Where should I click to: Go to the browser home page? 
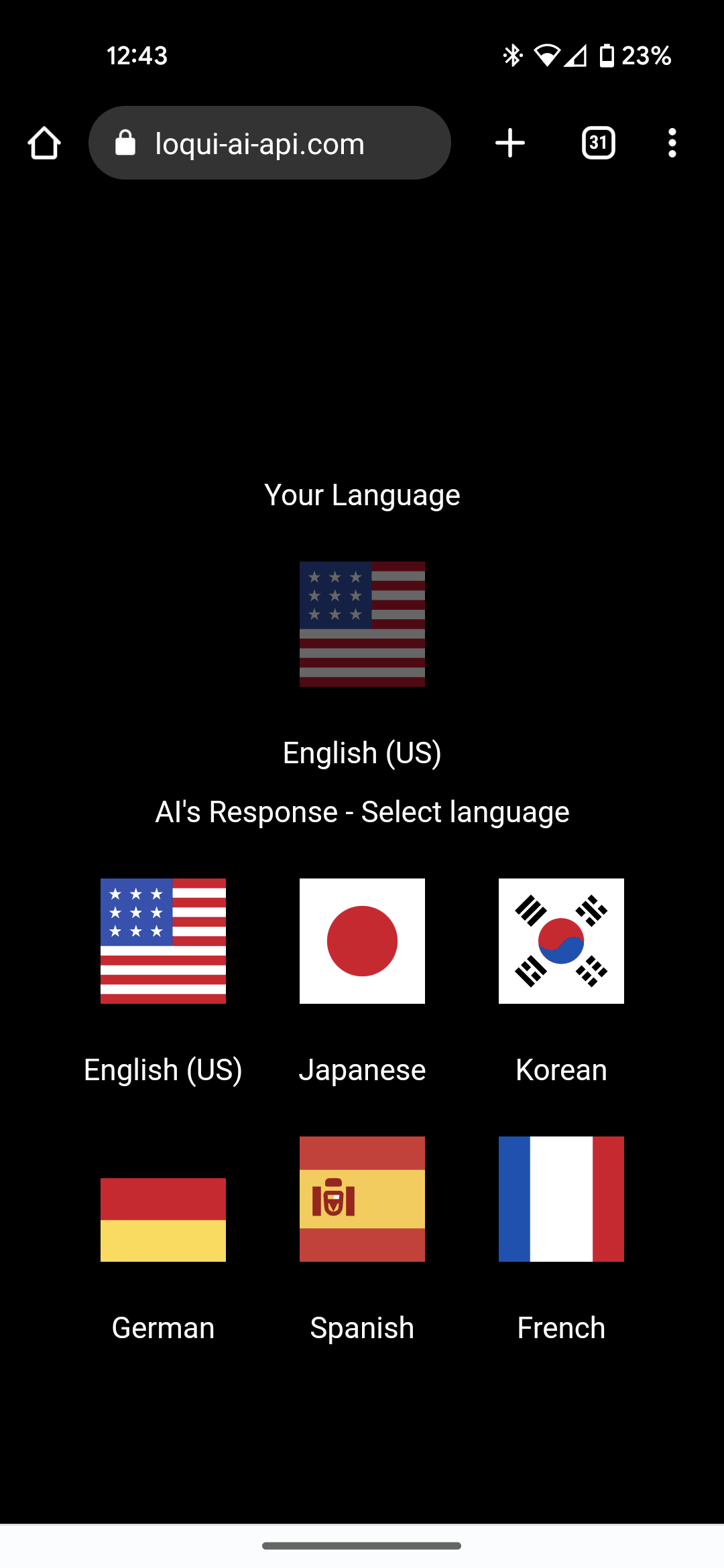[x=44, y=143]
